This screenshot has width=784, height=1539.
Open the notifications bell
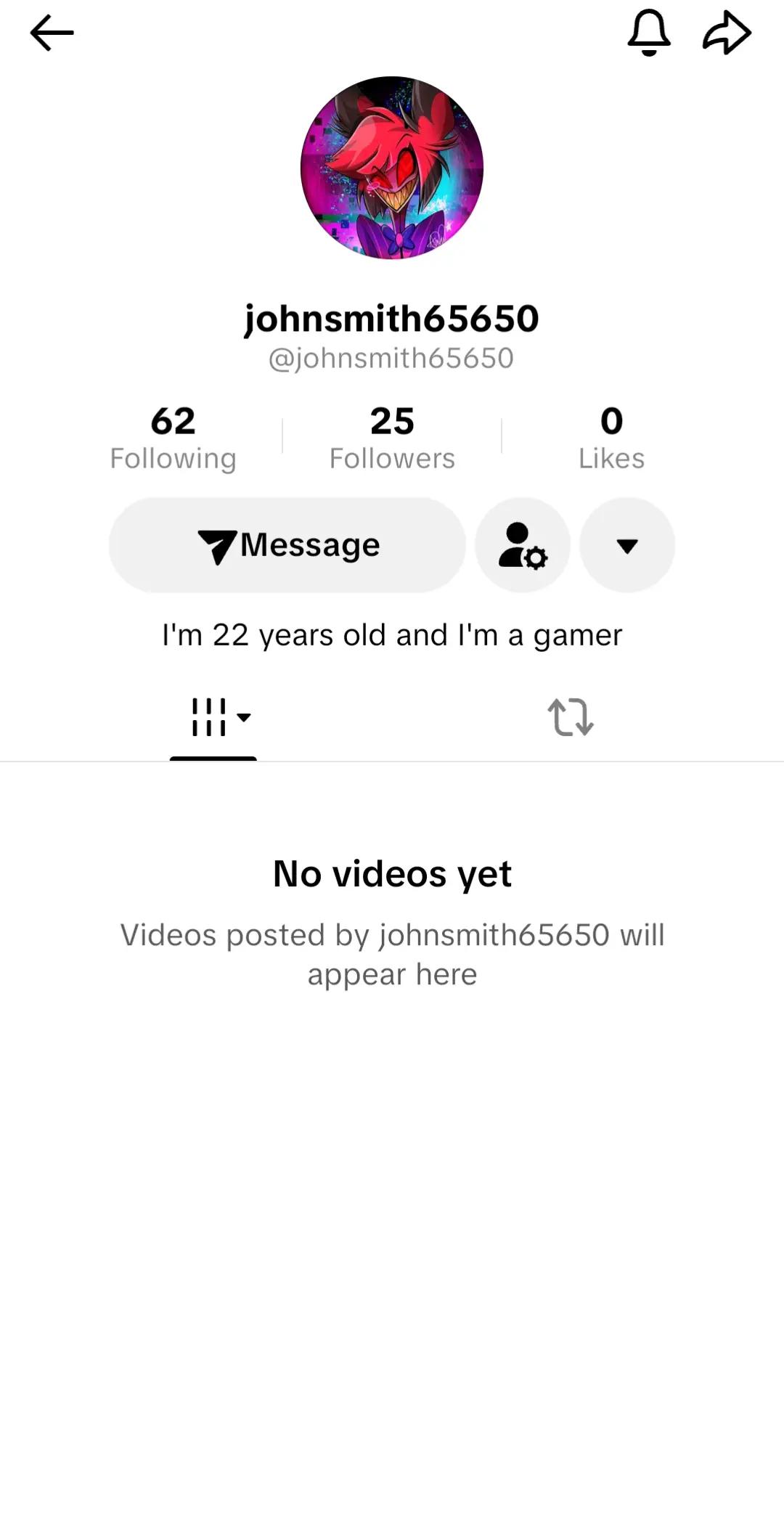[x=649, y=33]
